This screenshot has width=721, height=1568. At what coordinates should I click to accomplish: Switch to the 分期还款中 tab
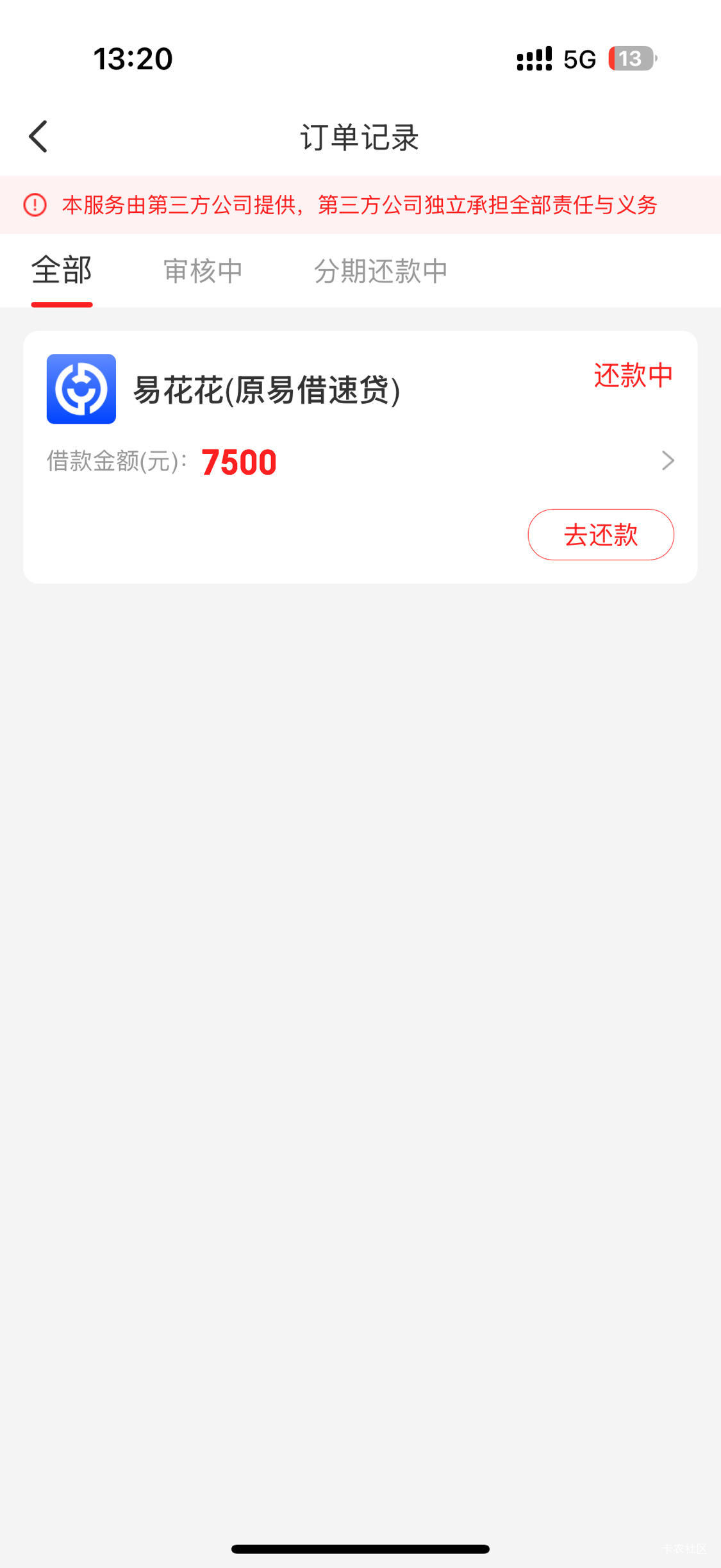click(x=381, y=271)
